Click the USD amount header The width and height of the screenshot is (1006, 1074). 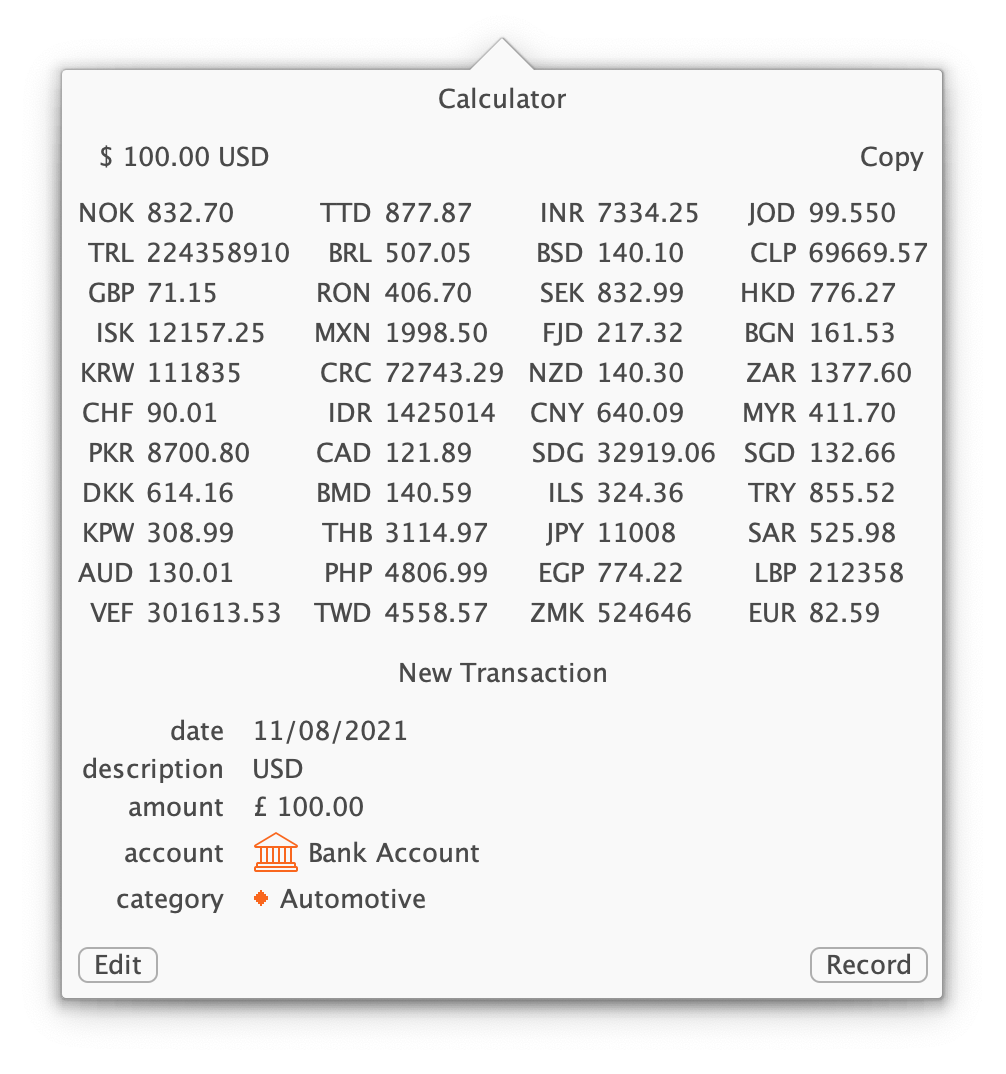[183, 157]
